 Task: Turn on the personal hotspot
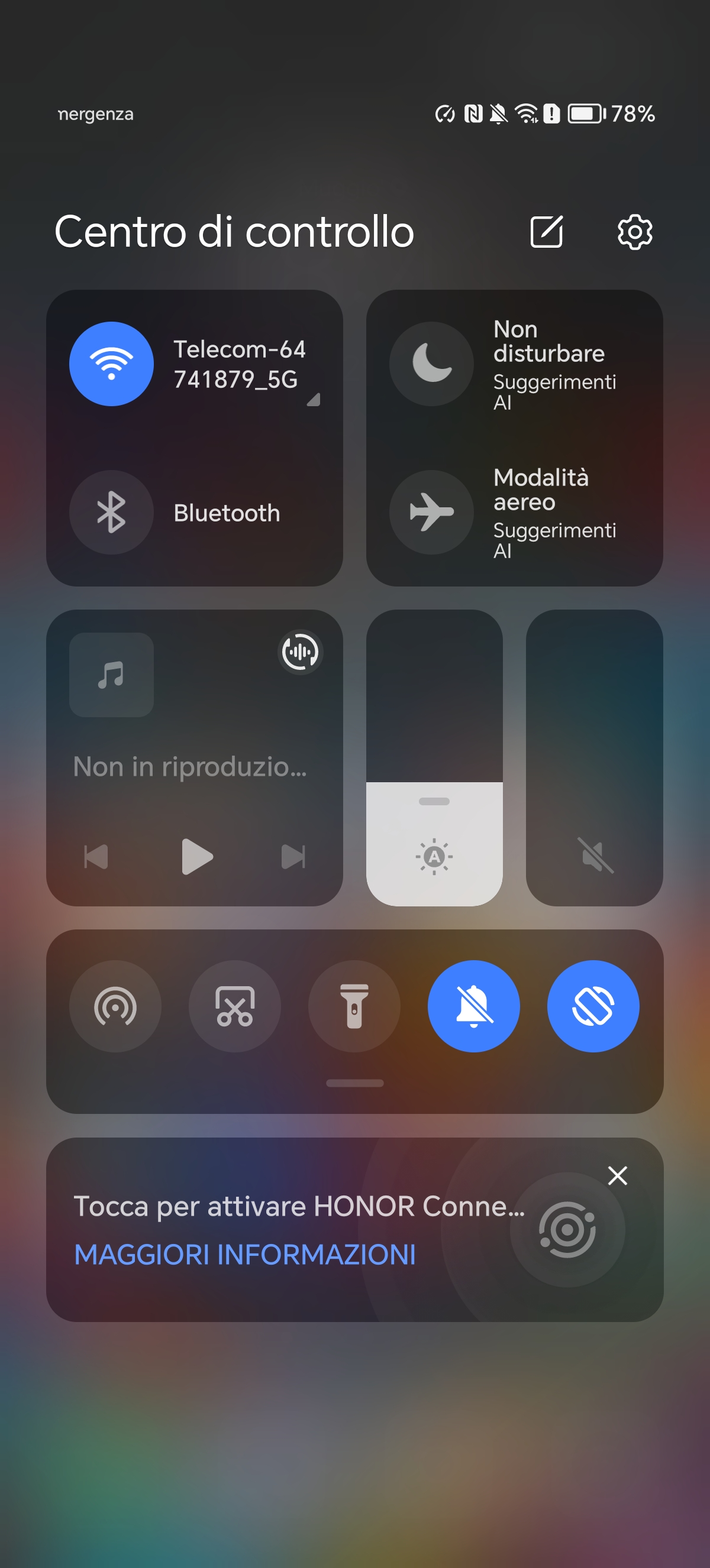point(115,1006)
